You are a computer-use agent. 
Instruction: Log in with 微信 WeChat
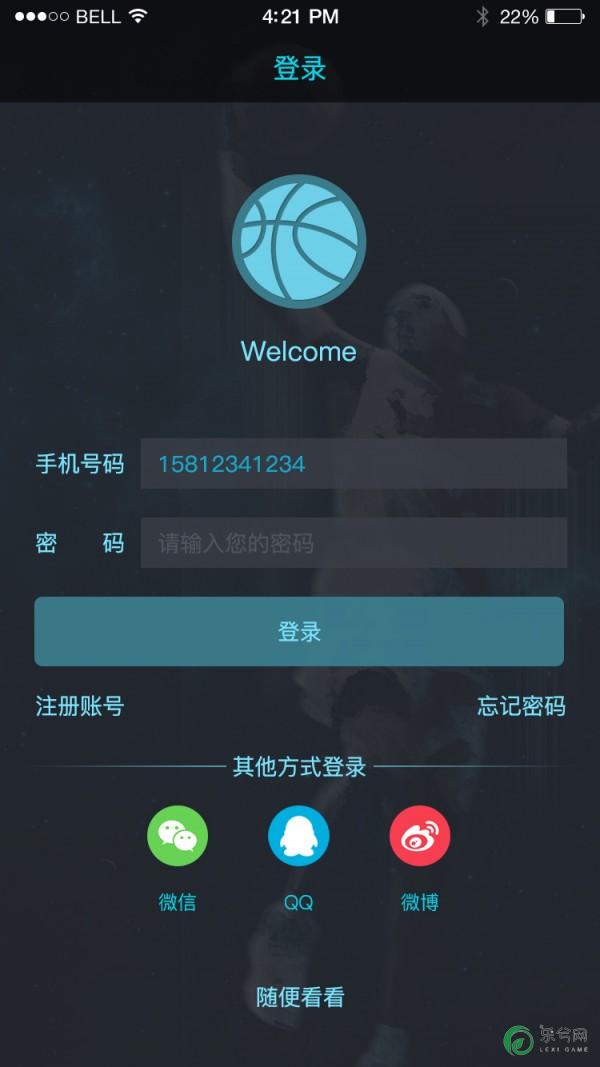(178, 836)
